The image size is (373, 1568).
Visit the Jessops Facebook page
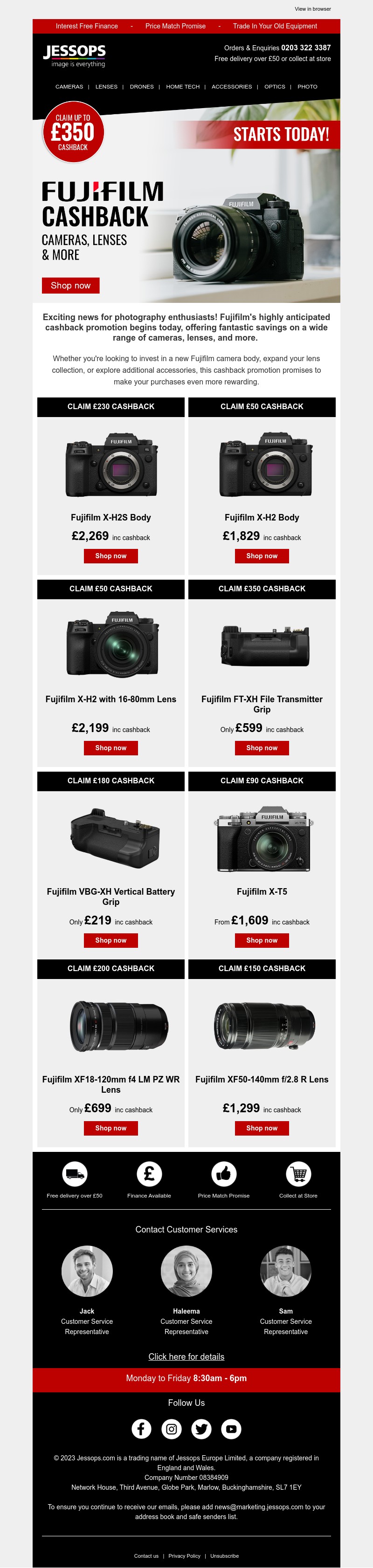[141, 1429]
